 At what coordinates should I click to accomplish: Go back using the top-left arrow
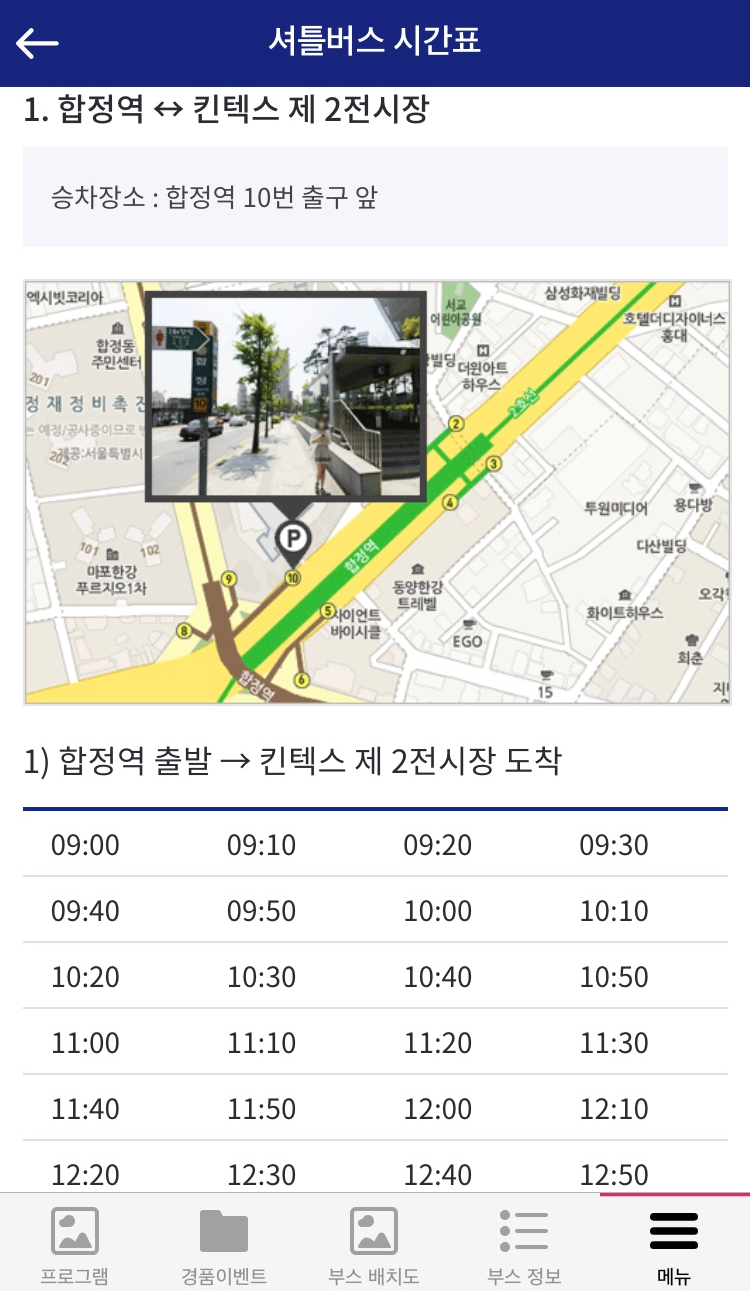point(38,43)
